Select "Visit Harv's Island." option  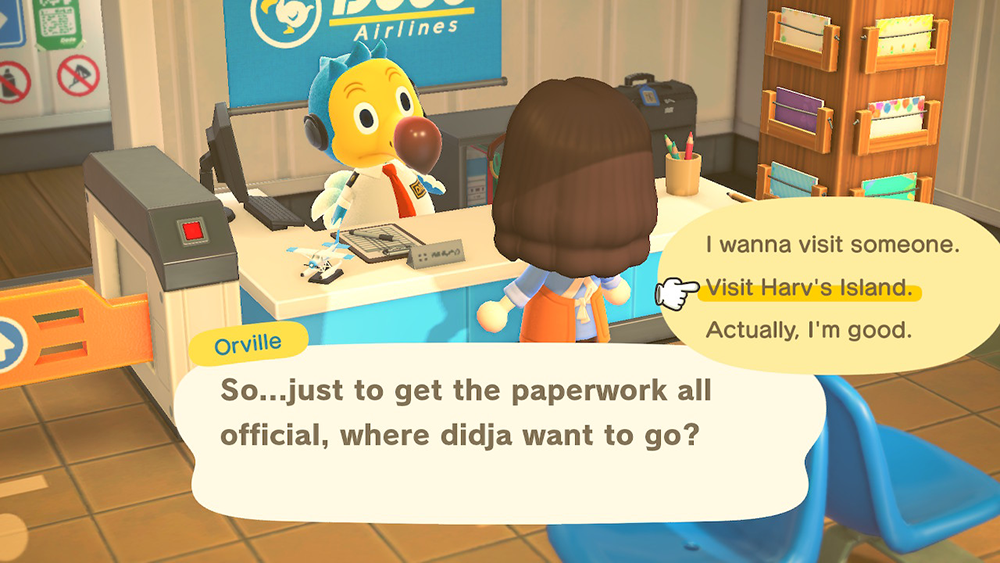(808, 288)
